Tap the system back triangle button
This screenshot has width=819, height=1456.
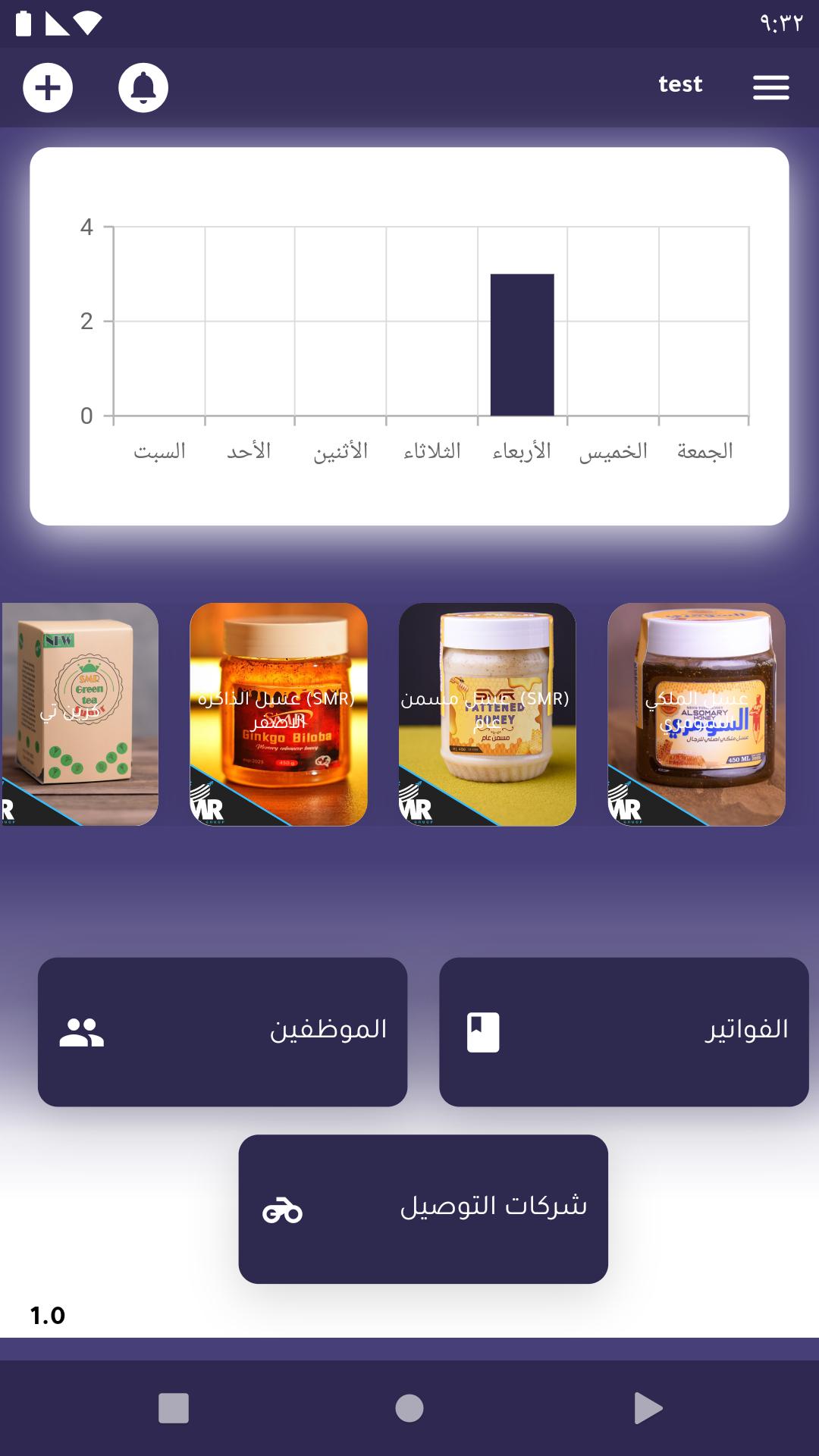[648, 1408]
